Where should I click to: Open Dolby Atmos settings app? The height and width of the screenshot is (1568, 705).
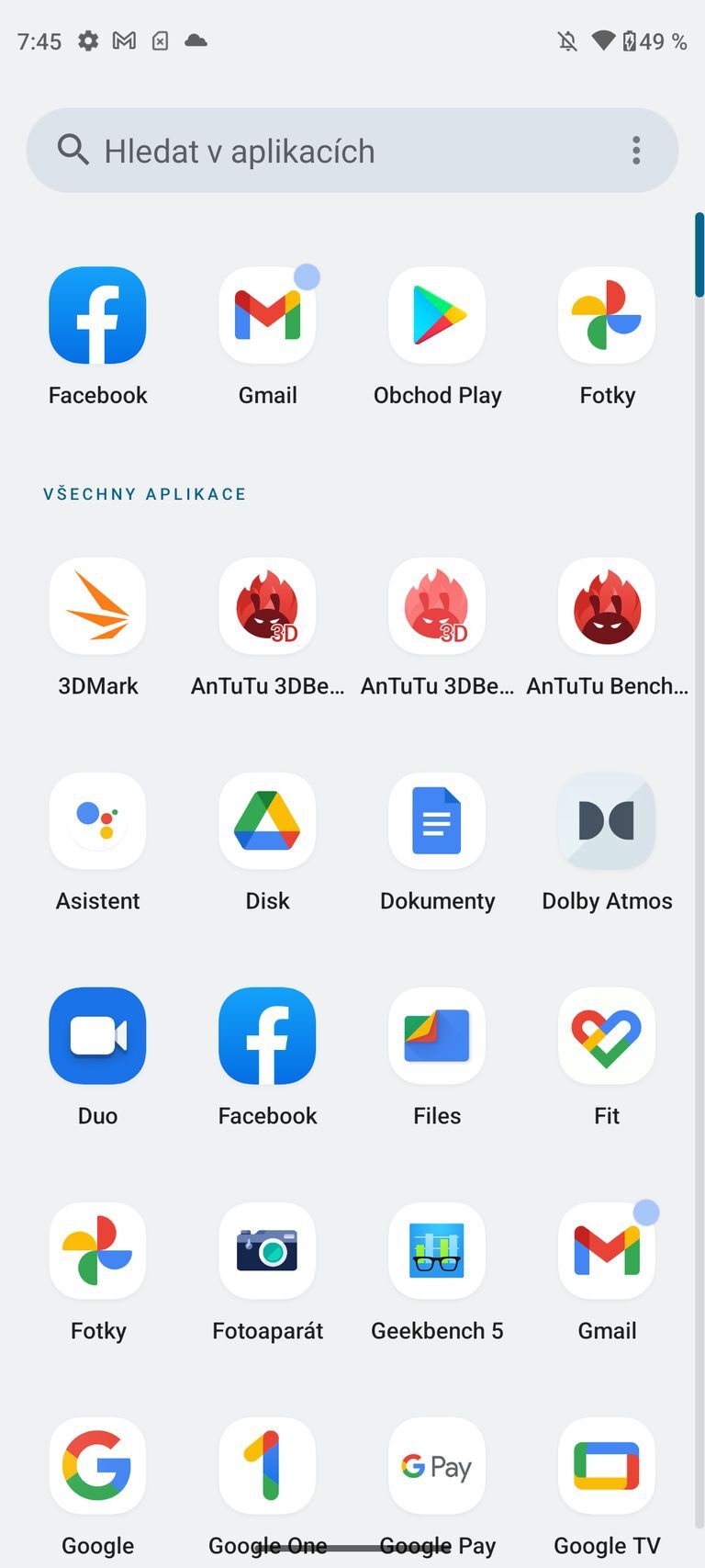click(606, 820)
